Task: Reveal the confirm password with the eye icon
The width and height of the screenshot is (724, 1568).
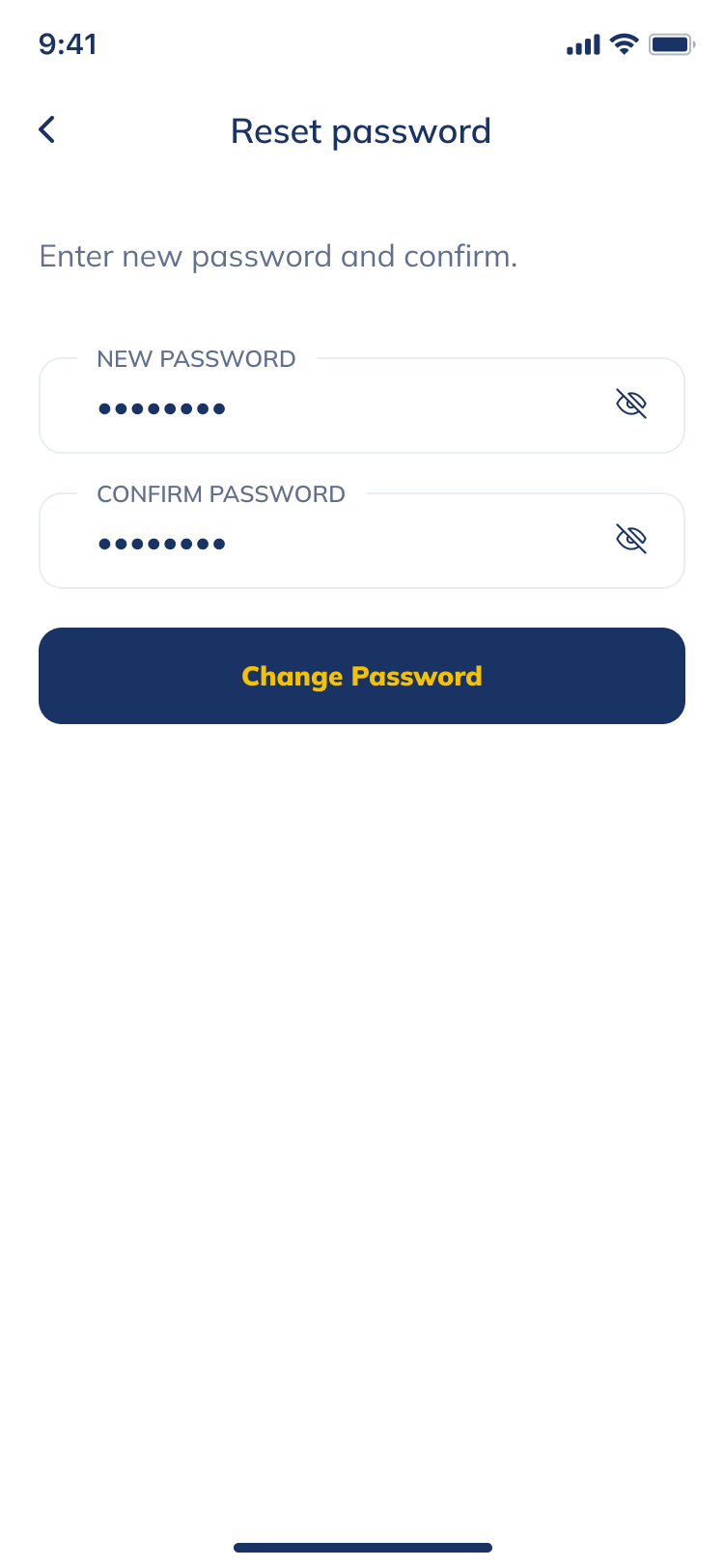Action: [x=631, y=539]
